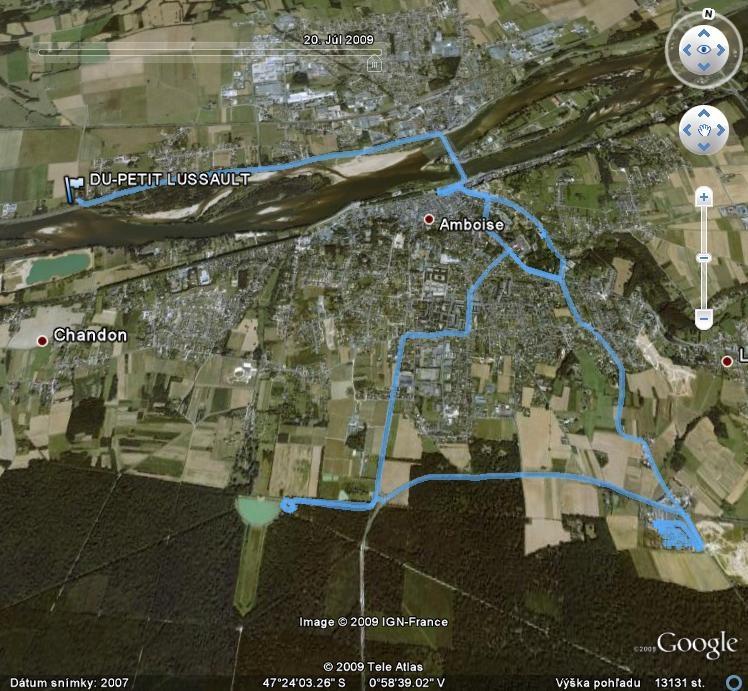Image resolution: width=748 pixels, height=691 pixels.
Task: Rotate the view right with the look joystick
Action: (722, 48)
